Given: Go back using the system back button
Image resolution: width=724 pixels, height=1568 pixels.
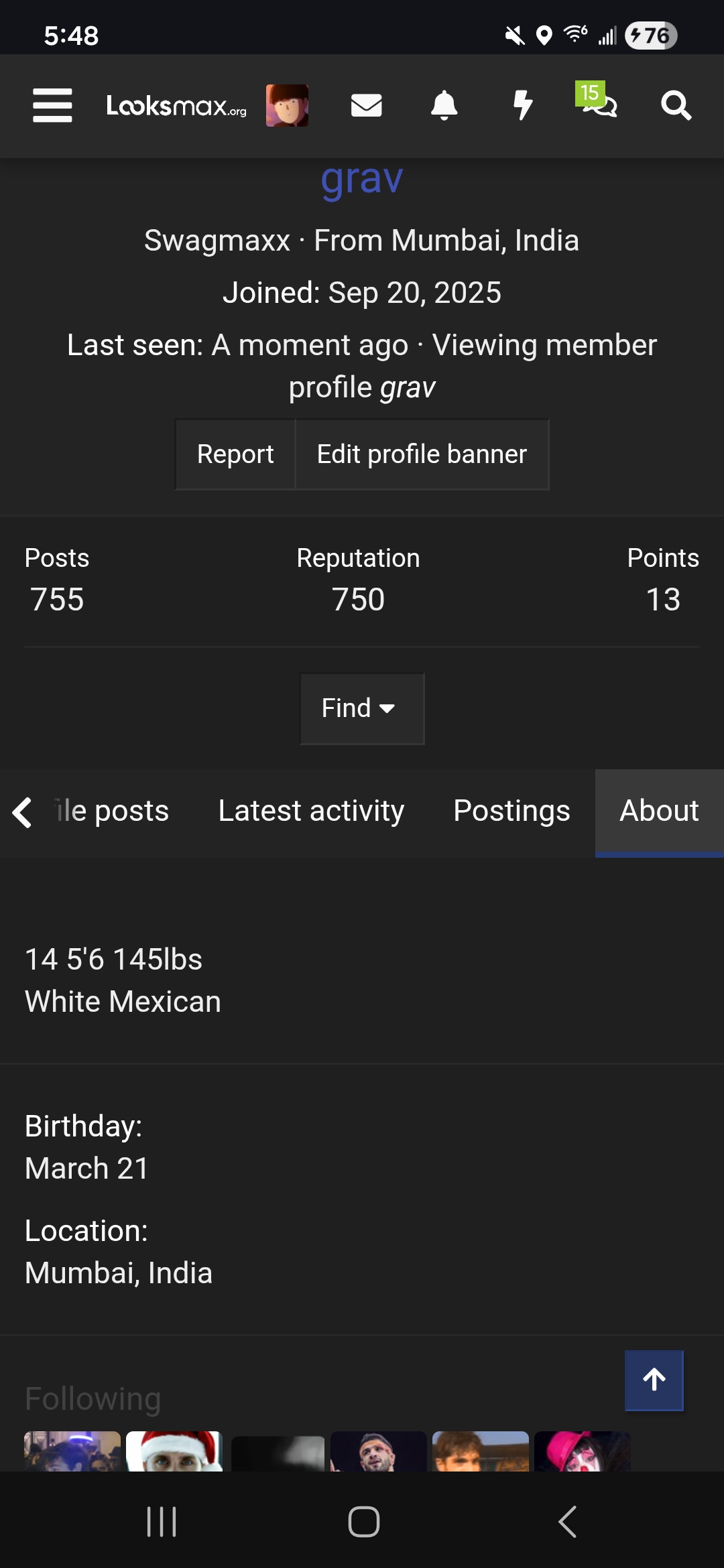Looking at the screenshot, I should tap(567, 1521).
